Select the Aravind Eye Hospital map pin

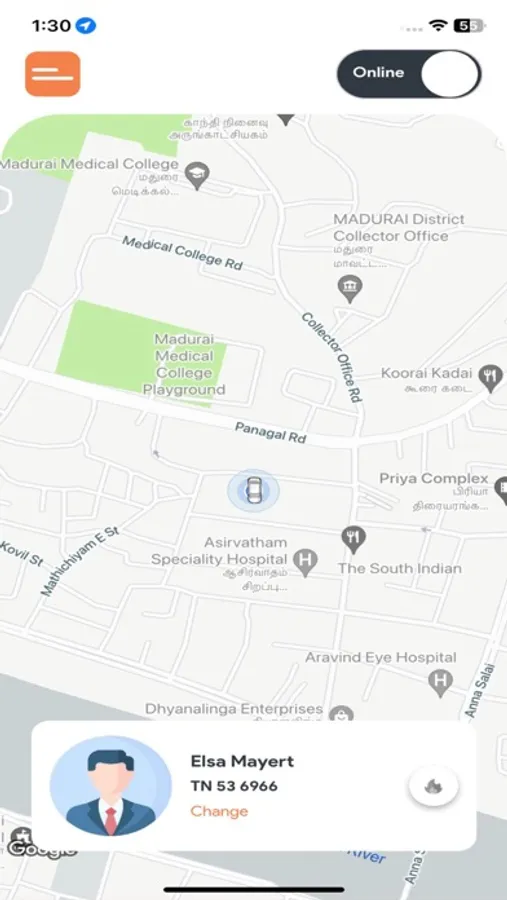click(x=440, y=683)
